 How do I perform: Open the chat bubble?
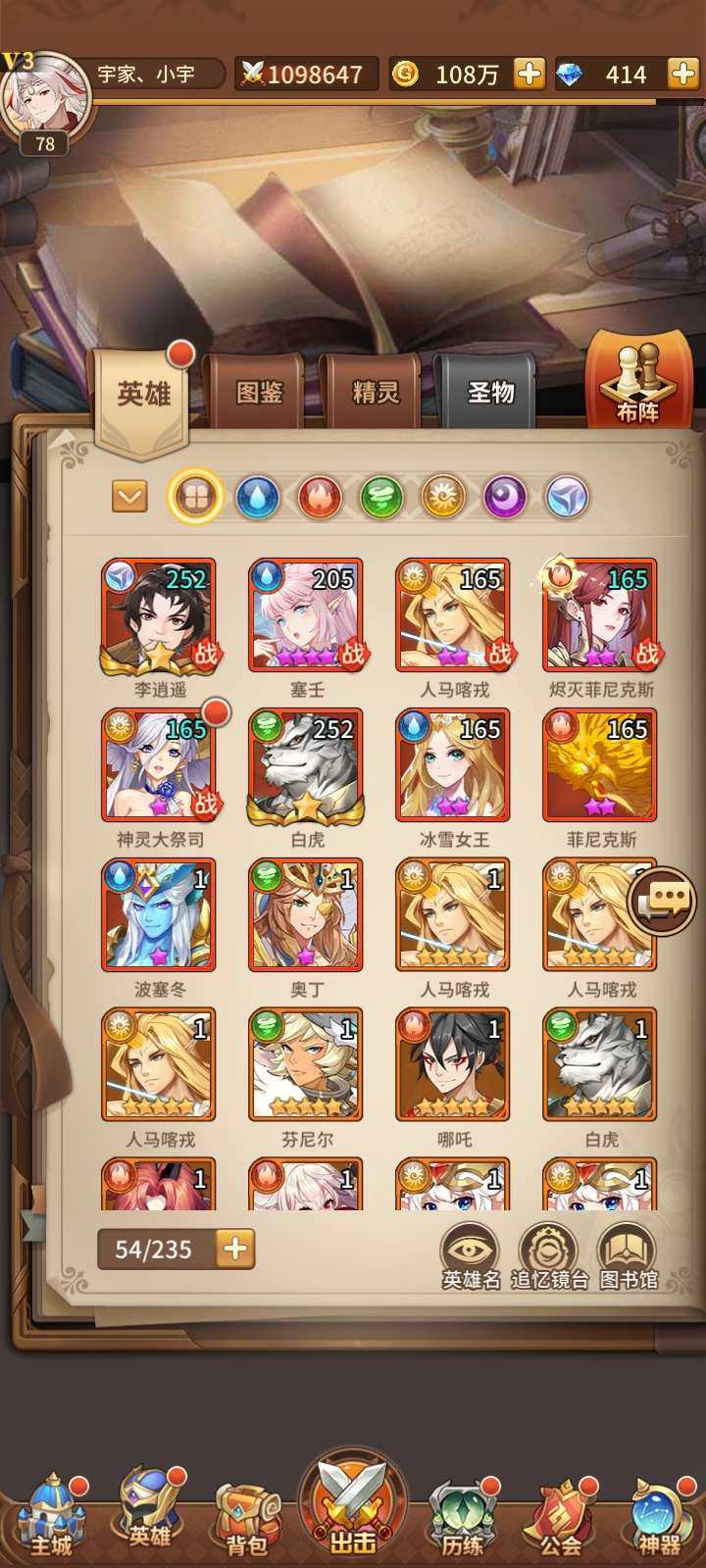[662, 899]
